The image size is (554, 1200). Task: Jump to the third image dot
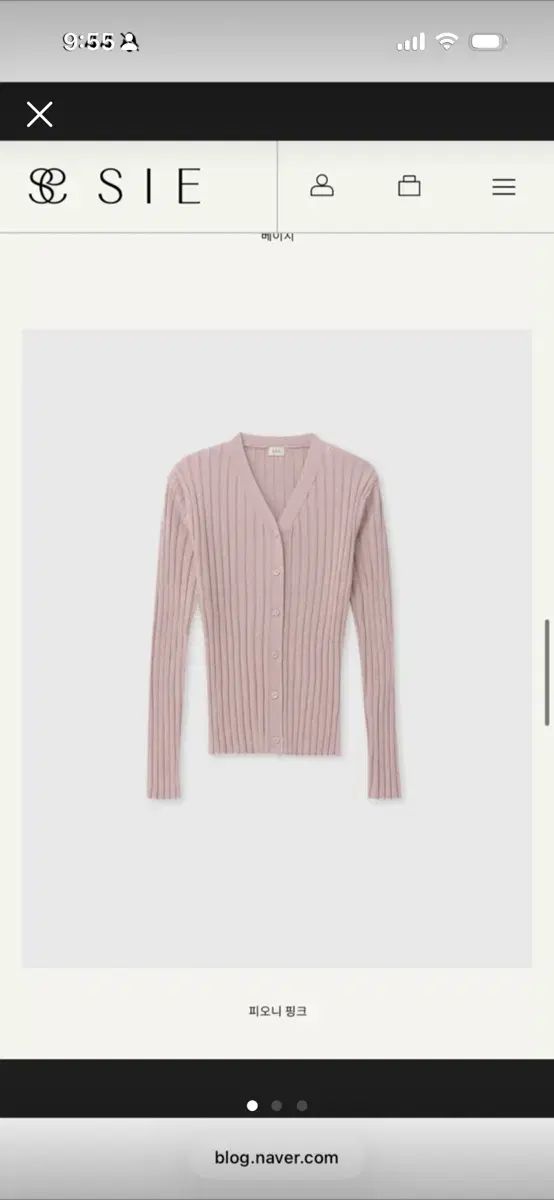click(x=302, y=1106)
